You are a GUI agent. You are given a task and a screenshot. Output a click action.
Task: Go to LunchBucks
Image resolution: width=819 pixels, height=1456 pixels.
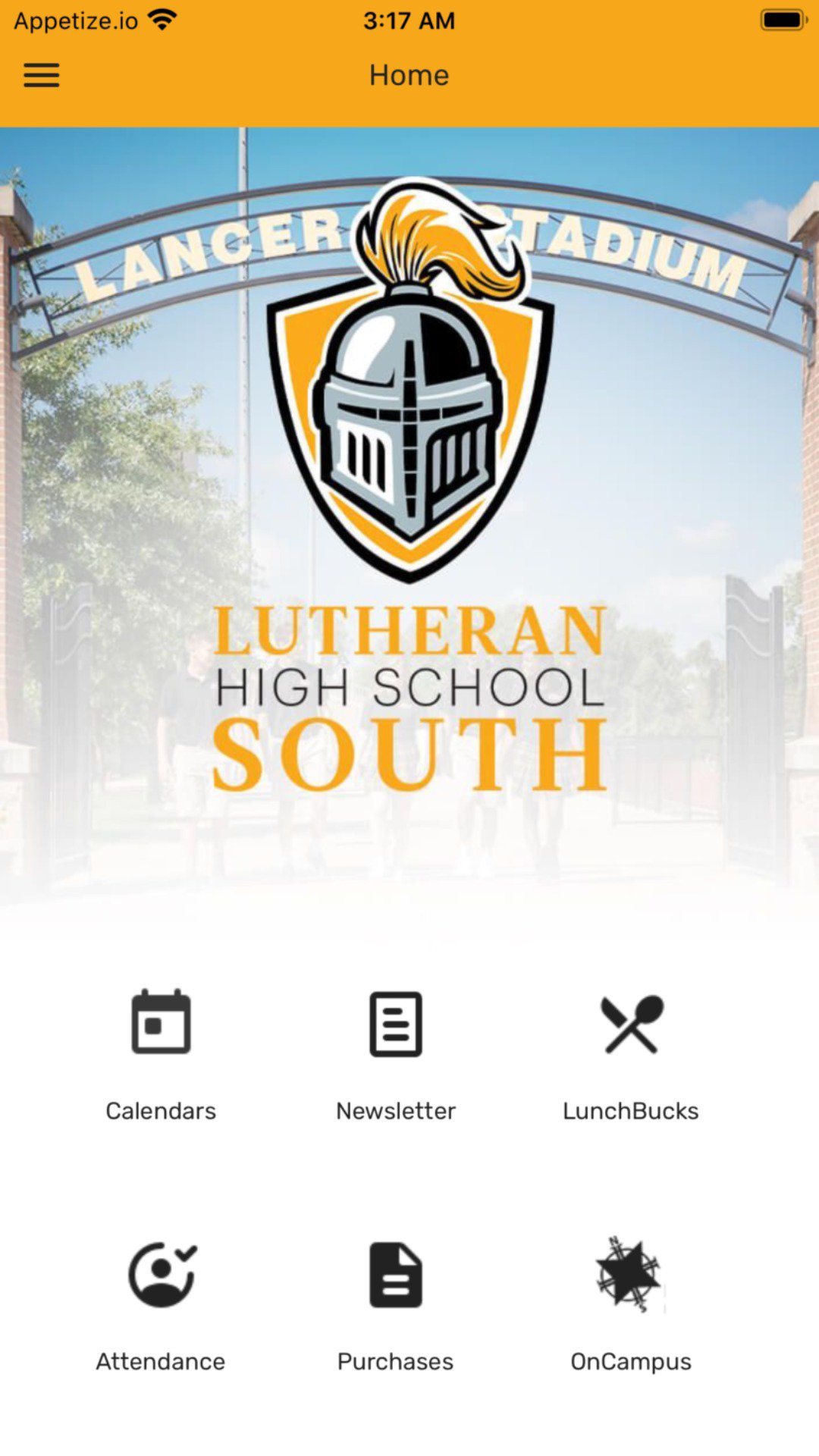click(630, 1056)
